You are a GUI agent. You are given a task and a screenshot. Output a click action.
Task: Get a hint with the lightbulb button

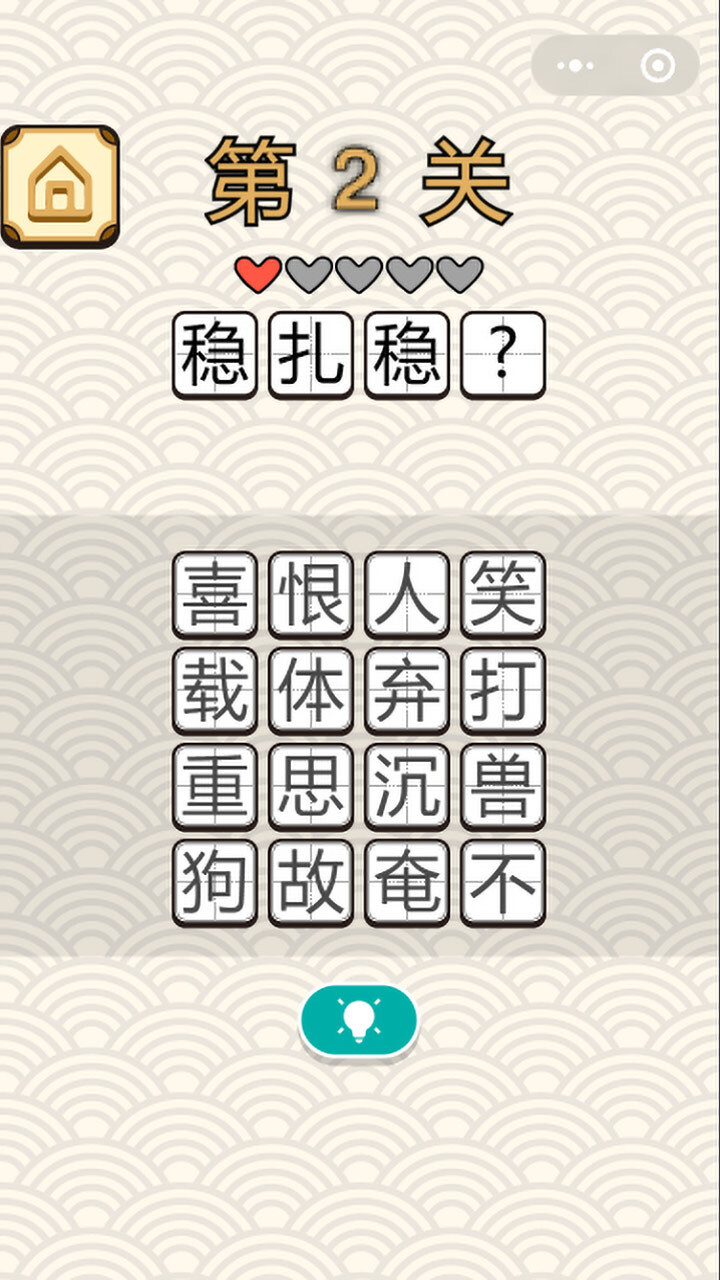(359, 1020)
